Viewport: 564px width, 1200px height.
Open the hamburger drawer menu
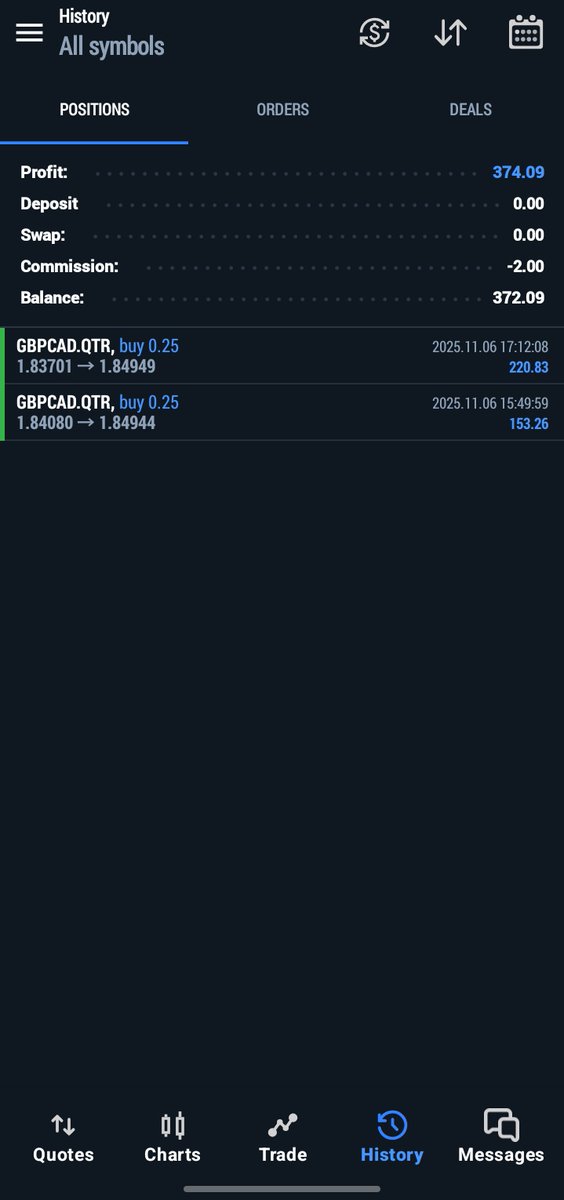[x=29, y=32]
